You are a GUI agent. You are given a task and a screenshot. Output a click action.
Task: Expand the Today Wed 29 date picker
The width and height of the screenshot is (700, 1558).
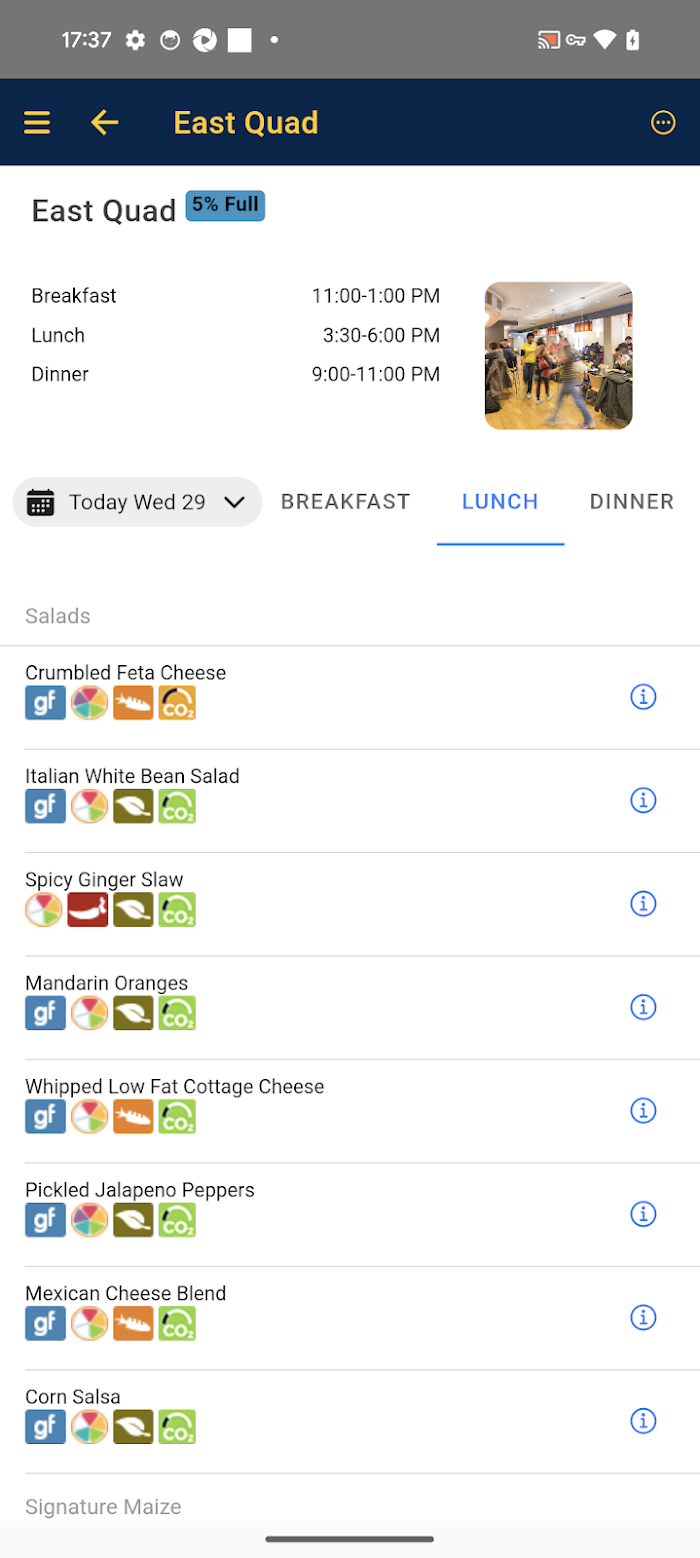click(137, 502)
